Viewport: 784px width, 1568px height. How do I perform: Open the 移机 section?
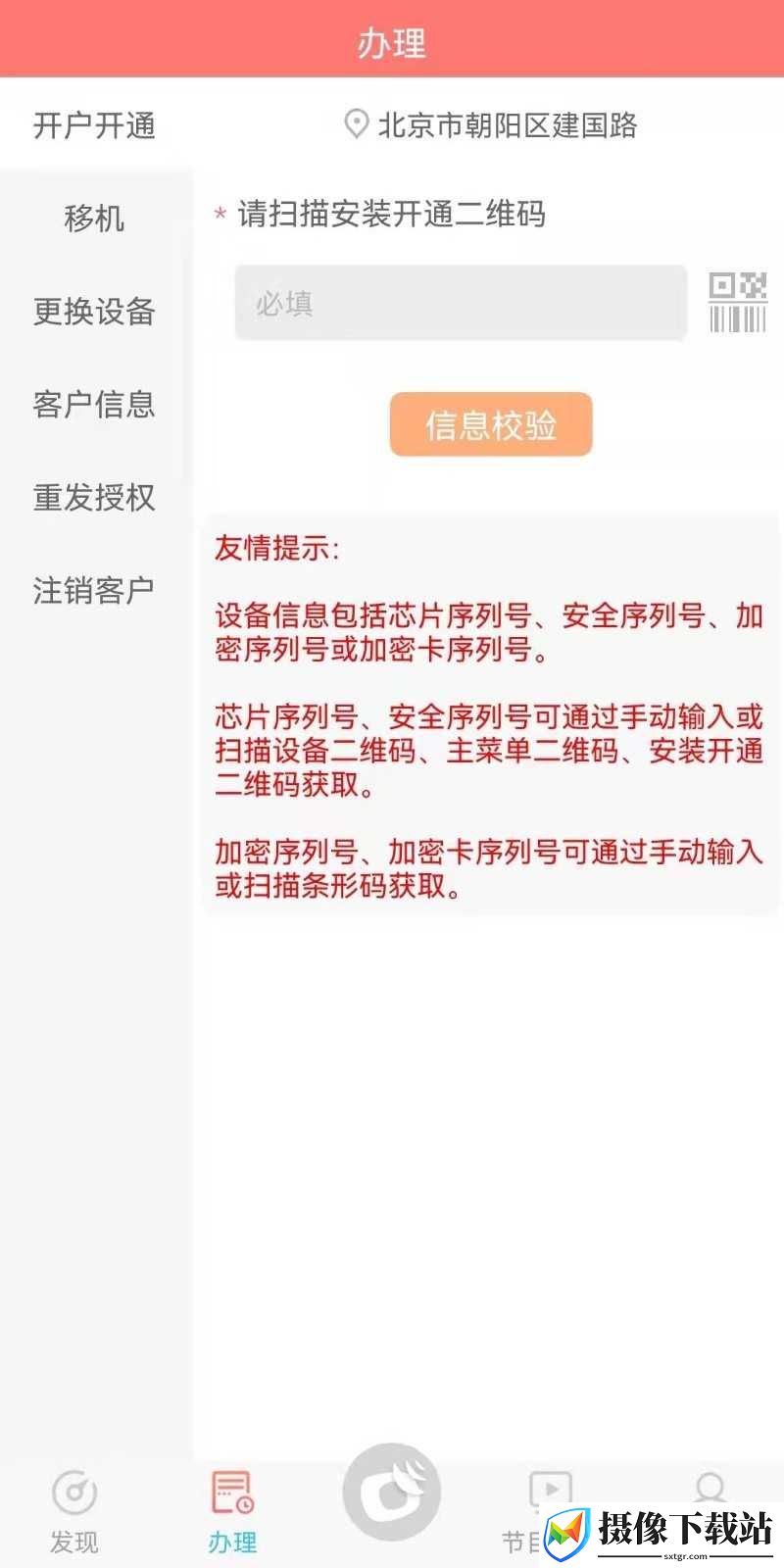pos(95,218)
